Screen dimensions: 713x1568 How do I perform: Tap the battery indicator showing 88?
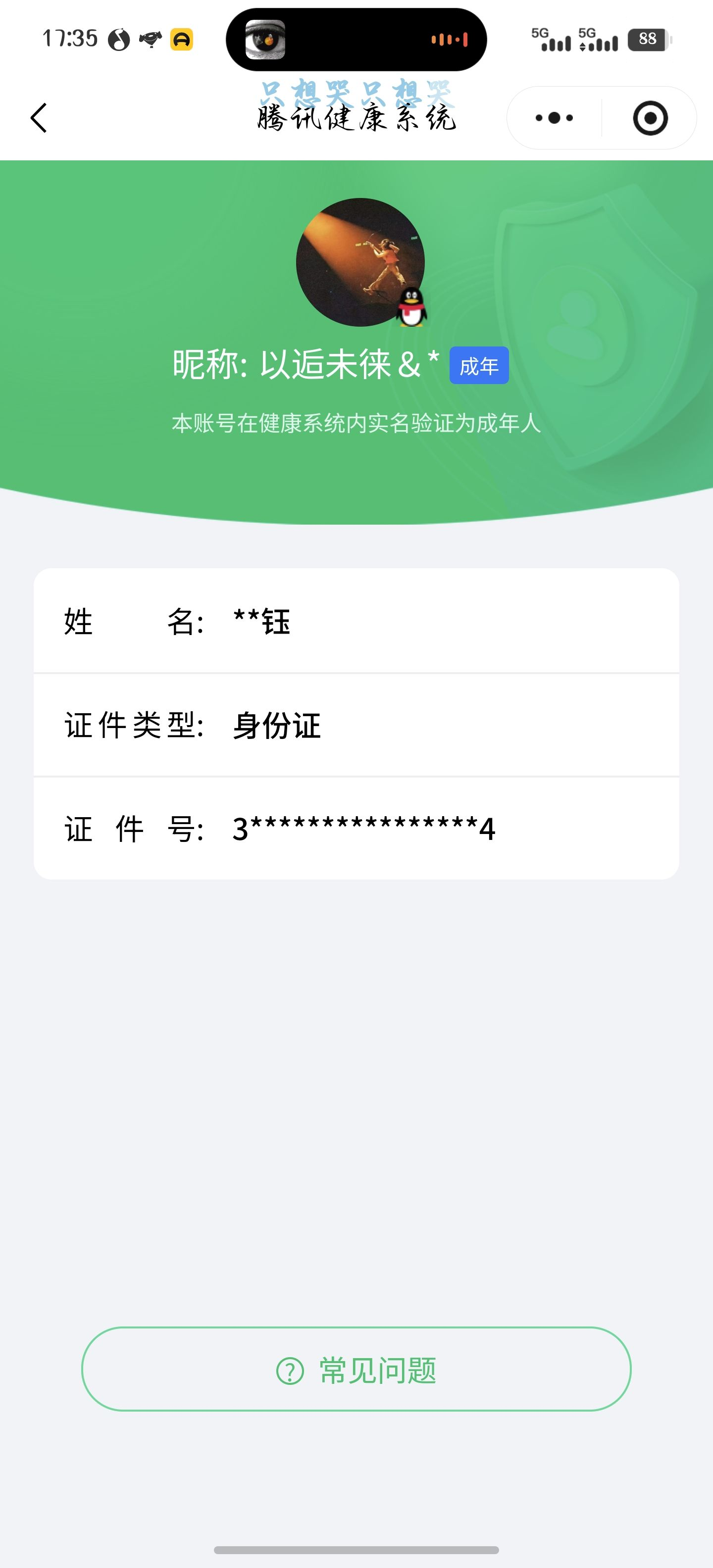tap(647, 40)
